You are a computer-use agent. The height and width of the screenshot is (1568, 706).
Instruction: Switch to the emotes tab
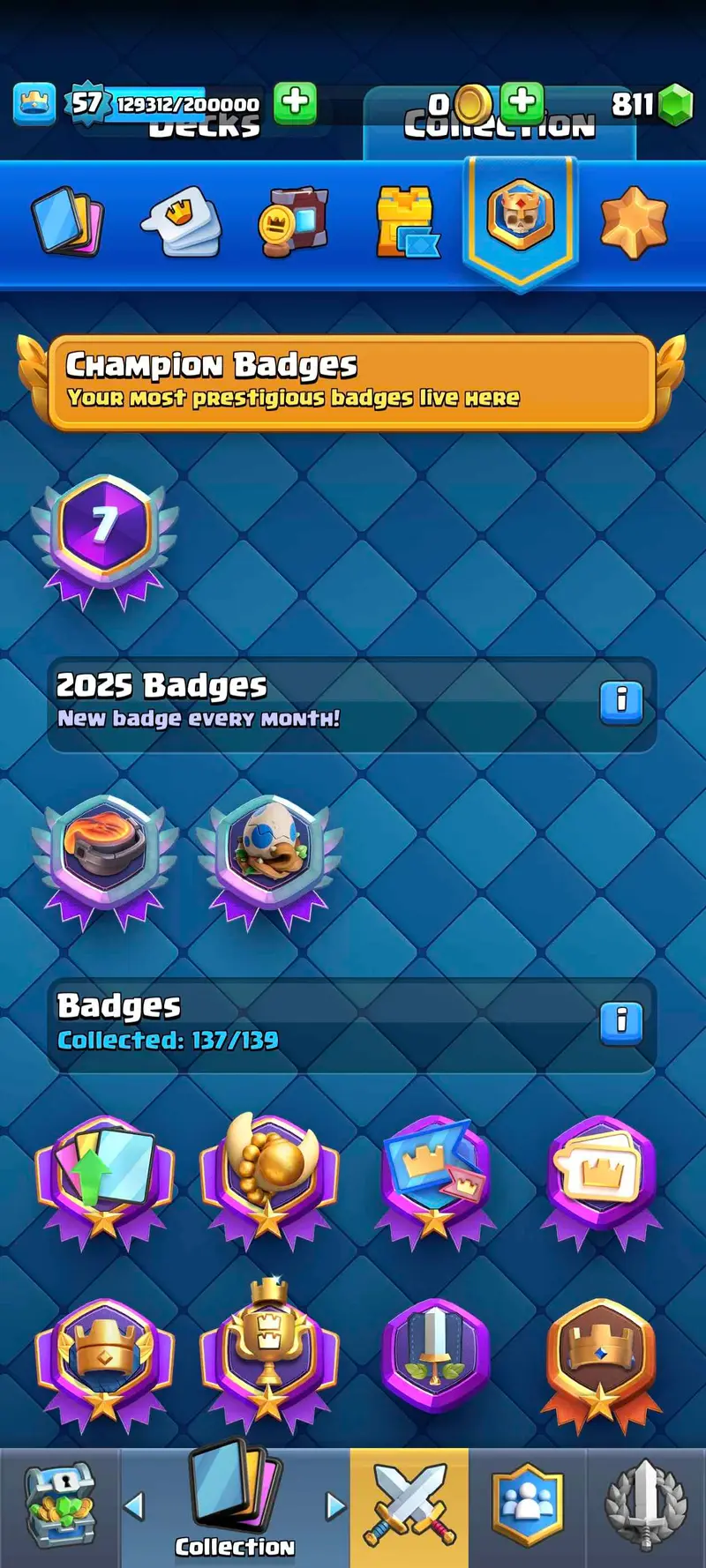tap(182, 220)
